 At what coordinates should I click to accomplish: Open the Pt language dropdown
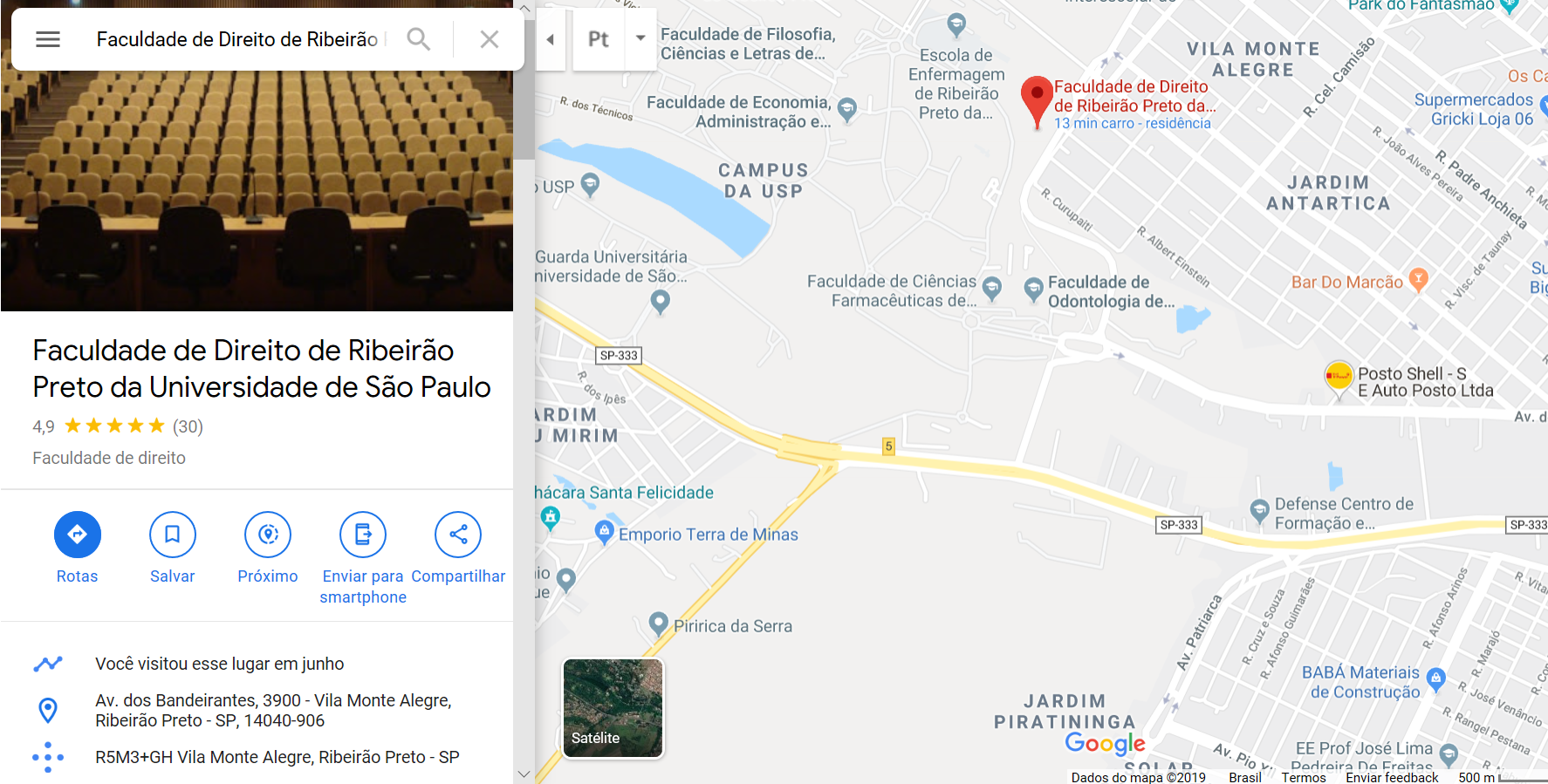(x=640, y=39)
